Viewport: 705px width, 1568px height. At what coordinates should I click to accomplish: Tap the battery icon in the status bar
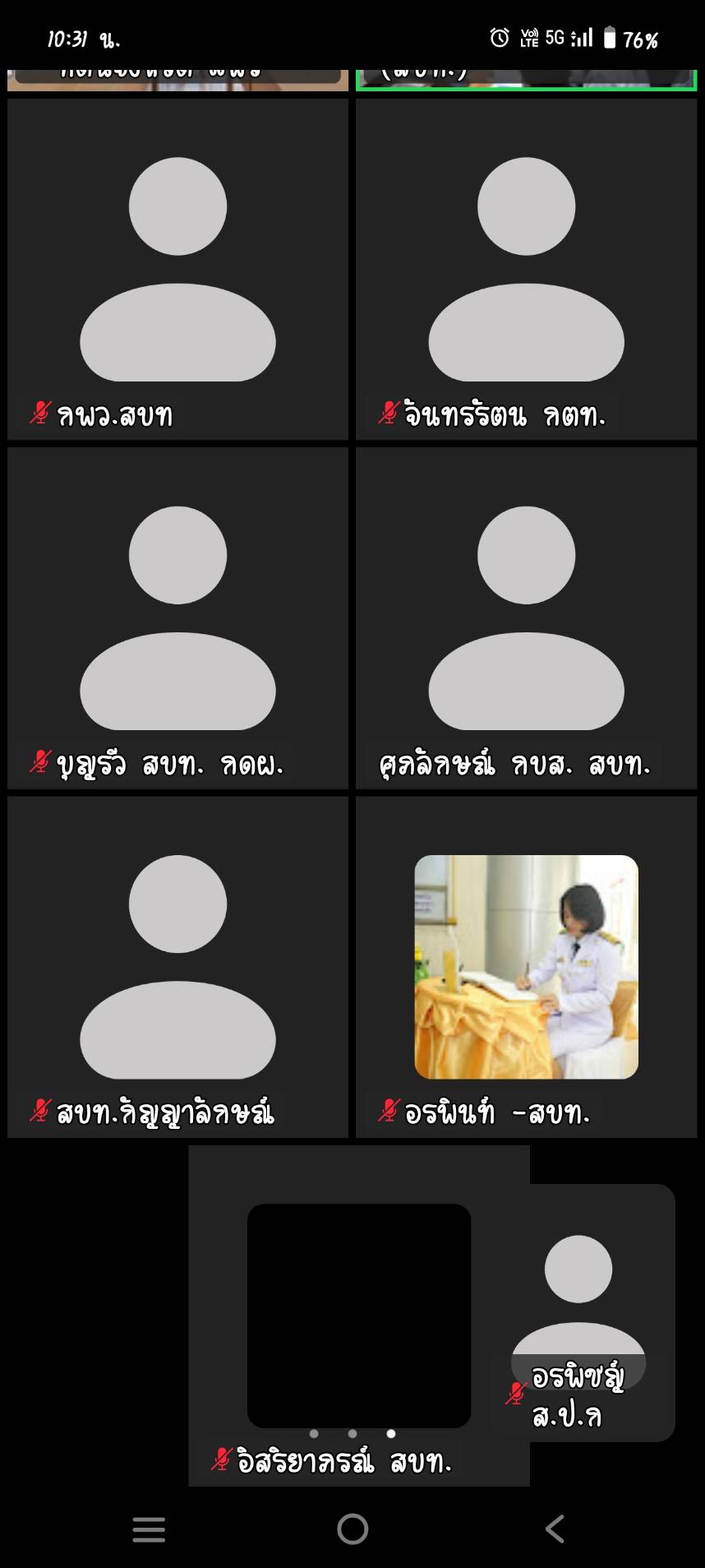(609, 38)
